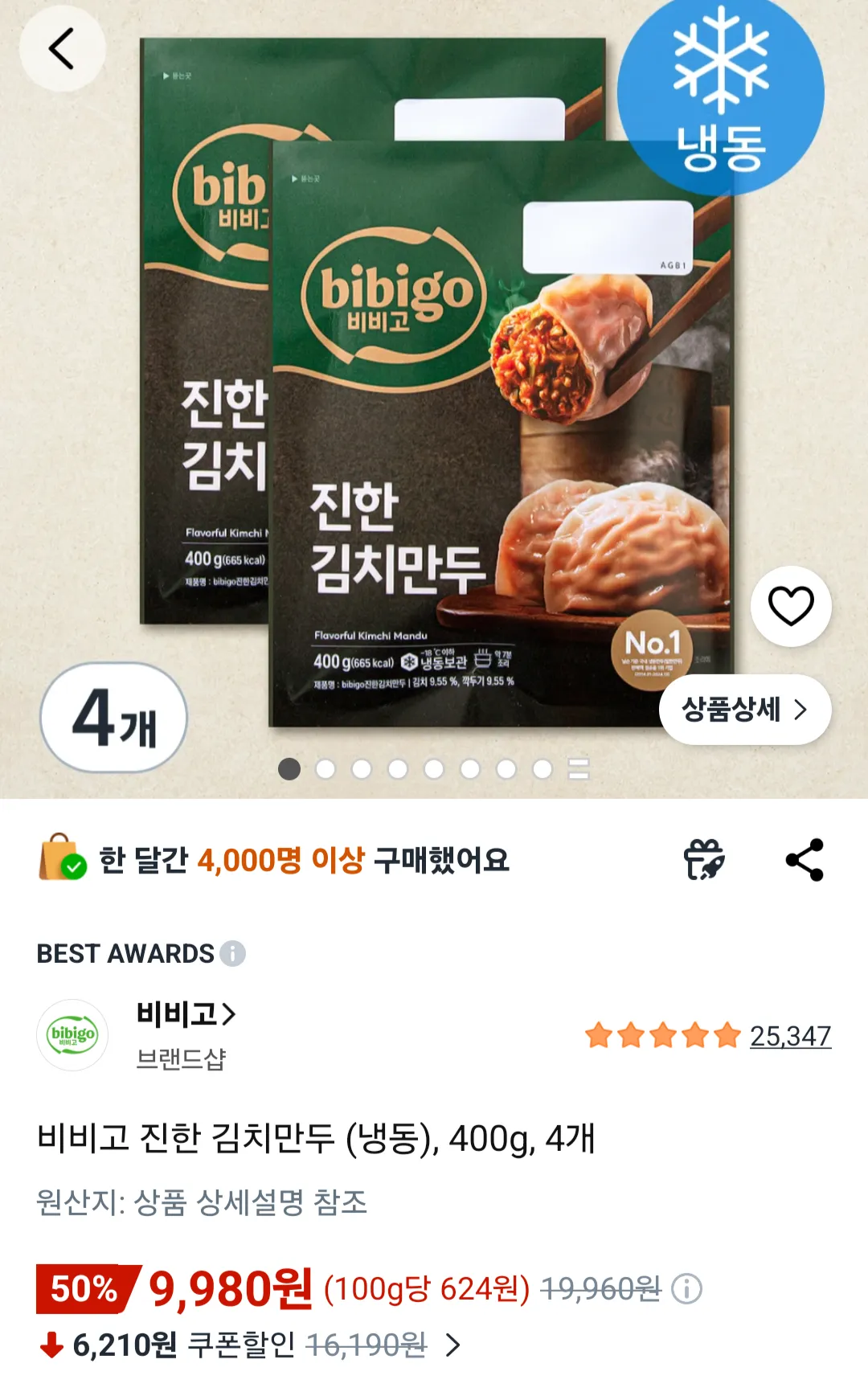The height and width of the screenshot is (1384, 868).
Task: Show price info next to 19,960원
Action: 686,1289
